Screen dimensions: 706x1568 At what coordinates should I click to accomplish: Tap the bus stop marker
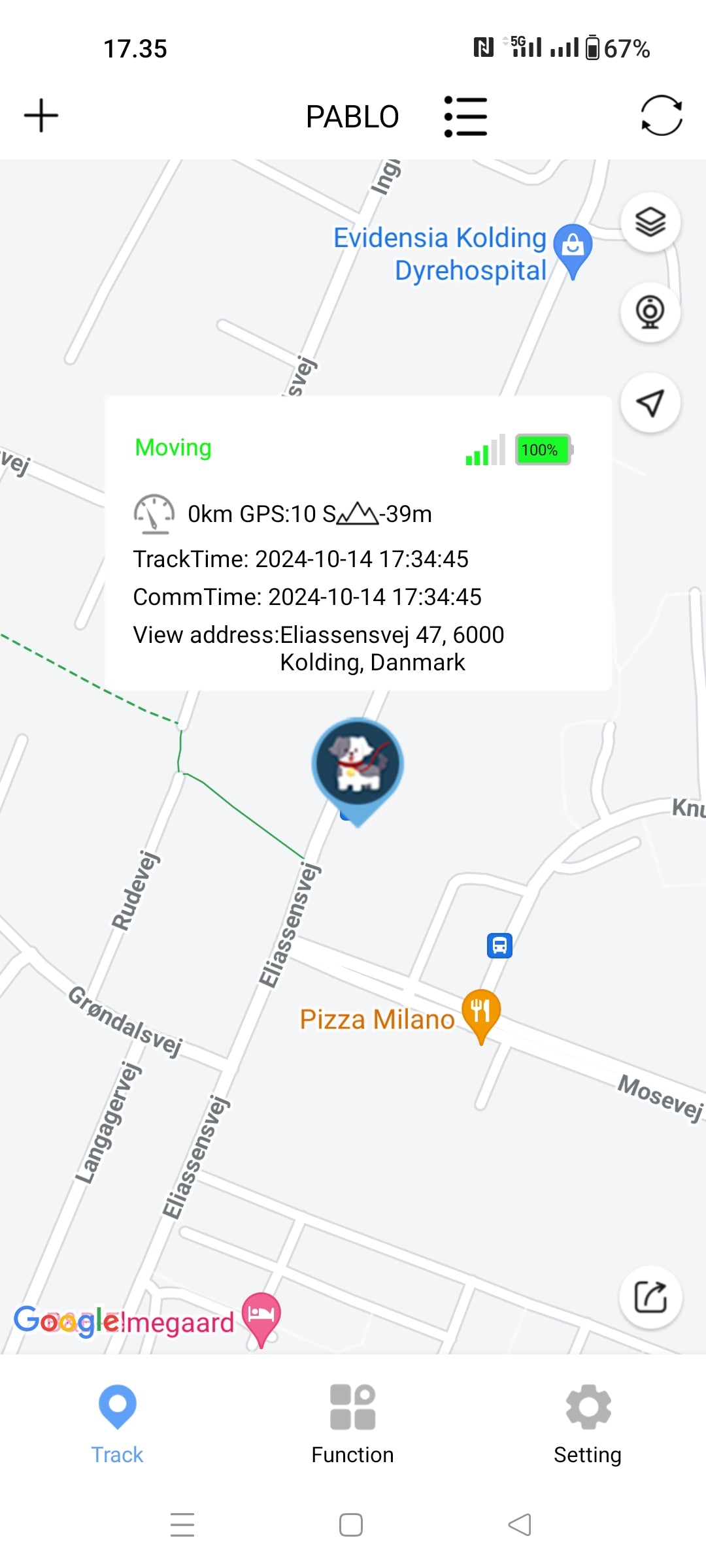pos(499,945)
